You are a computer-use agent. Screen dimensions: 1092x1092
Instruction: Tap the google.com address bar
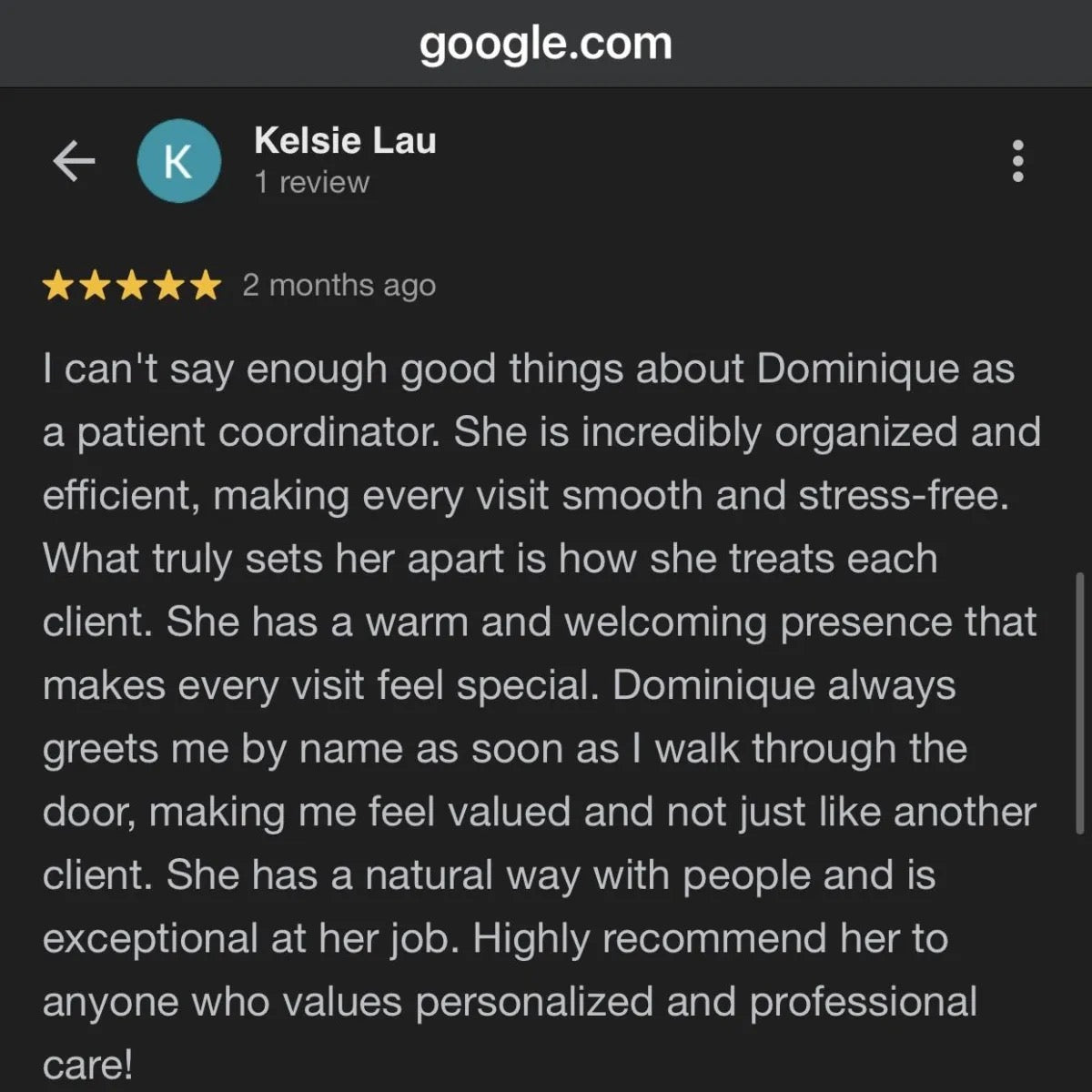[x=546, y=43]
